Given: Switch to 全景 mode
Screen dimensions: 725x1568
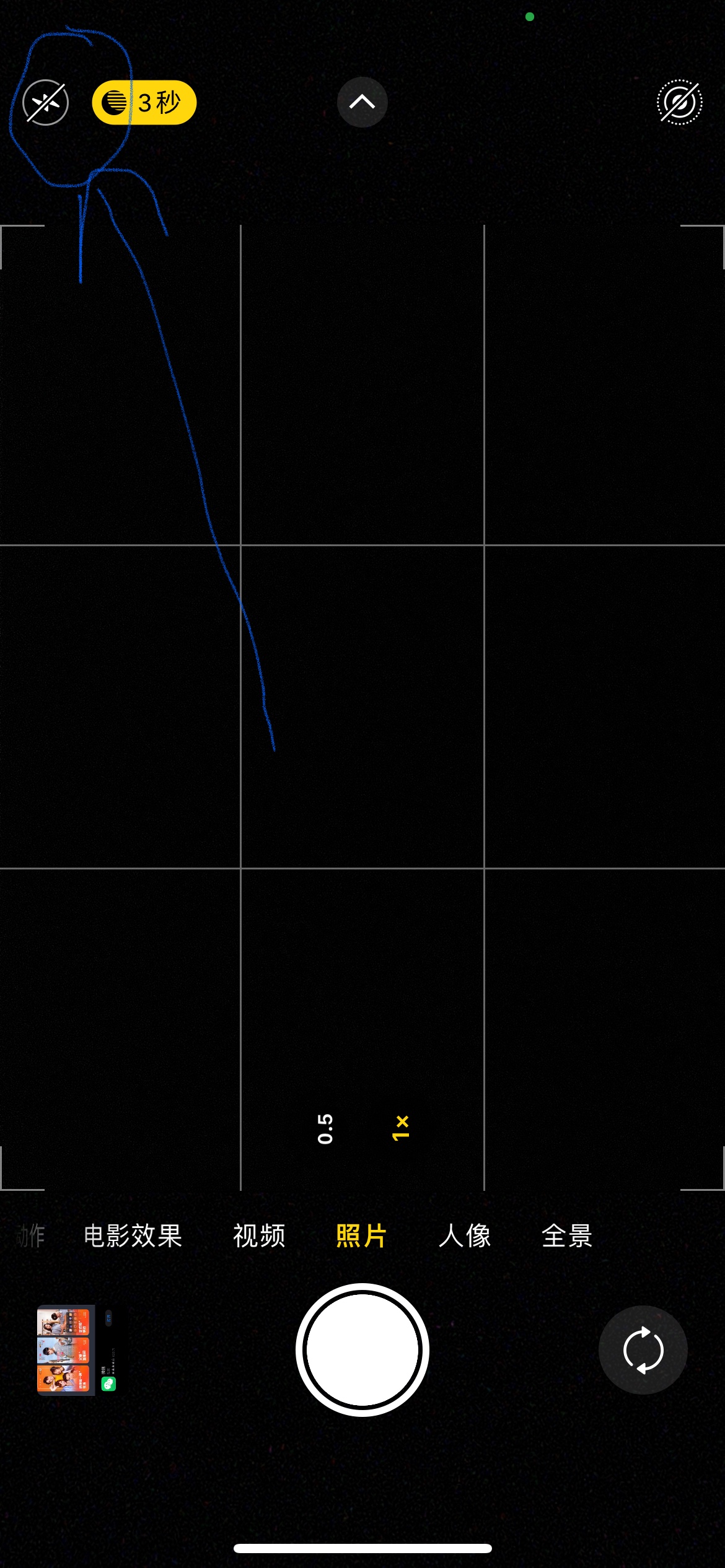Looking at the screenshot, I should tap(566, 1236).
